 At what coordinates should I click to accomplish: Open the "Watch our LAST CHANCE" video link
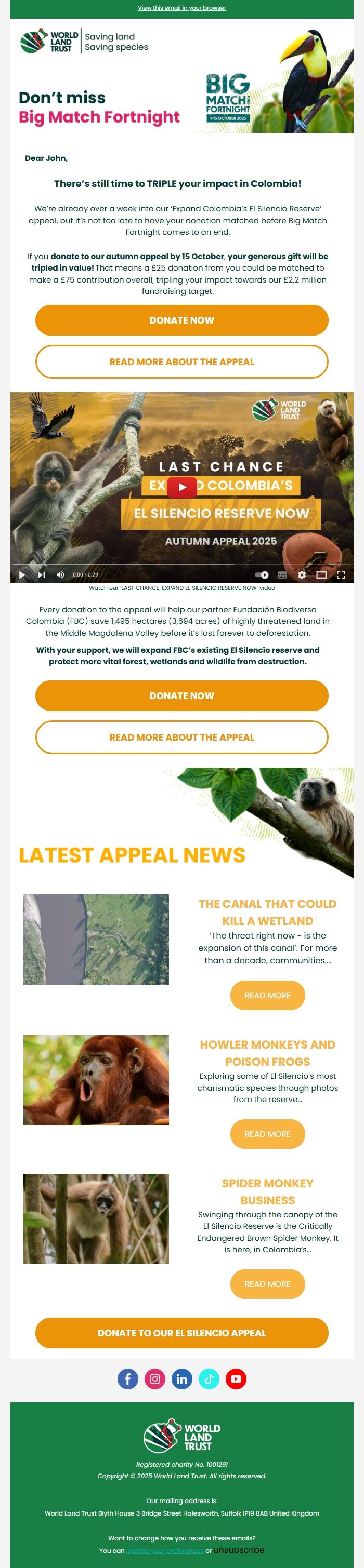pos(181,588)
